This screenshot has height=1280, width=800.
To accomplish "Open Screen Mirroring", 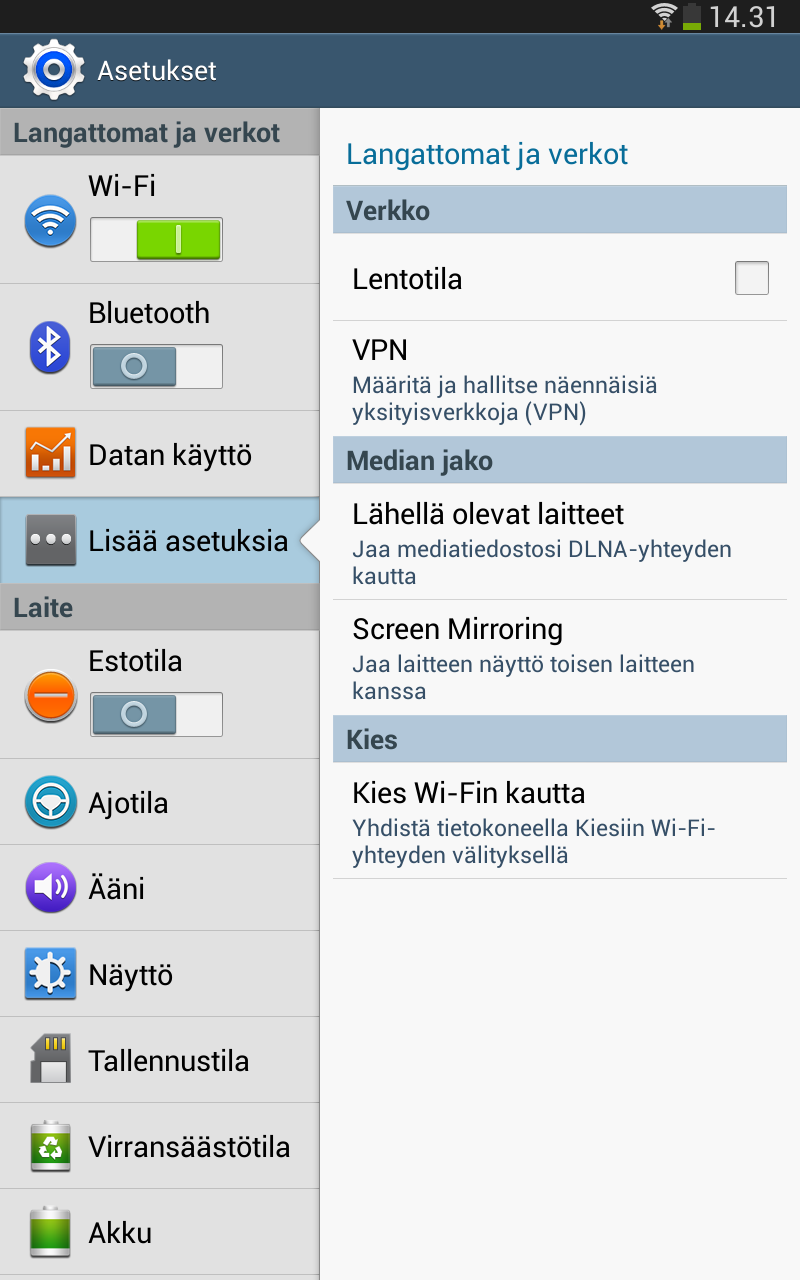I will tap(560, 658).
